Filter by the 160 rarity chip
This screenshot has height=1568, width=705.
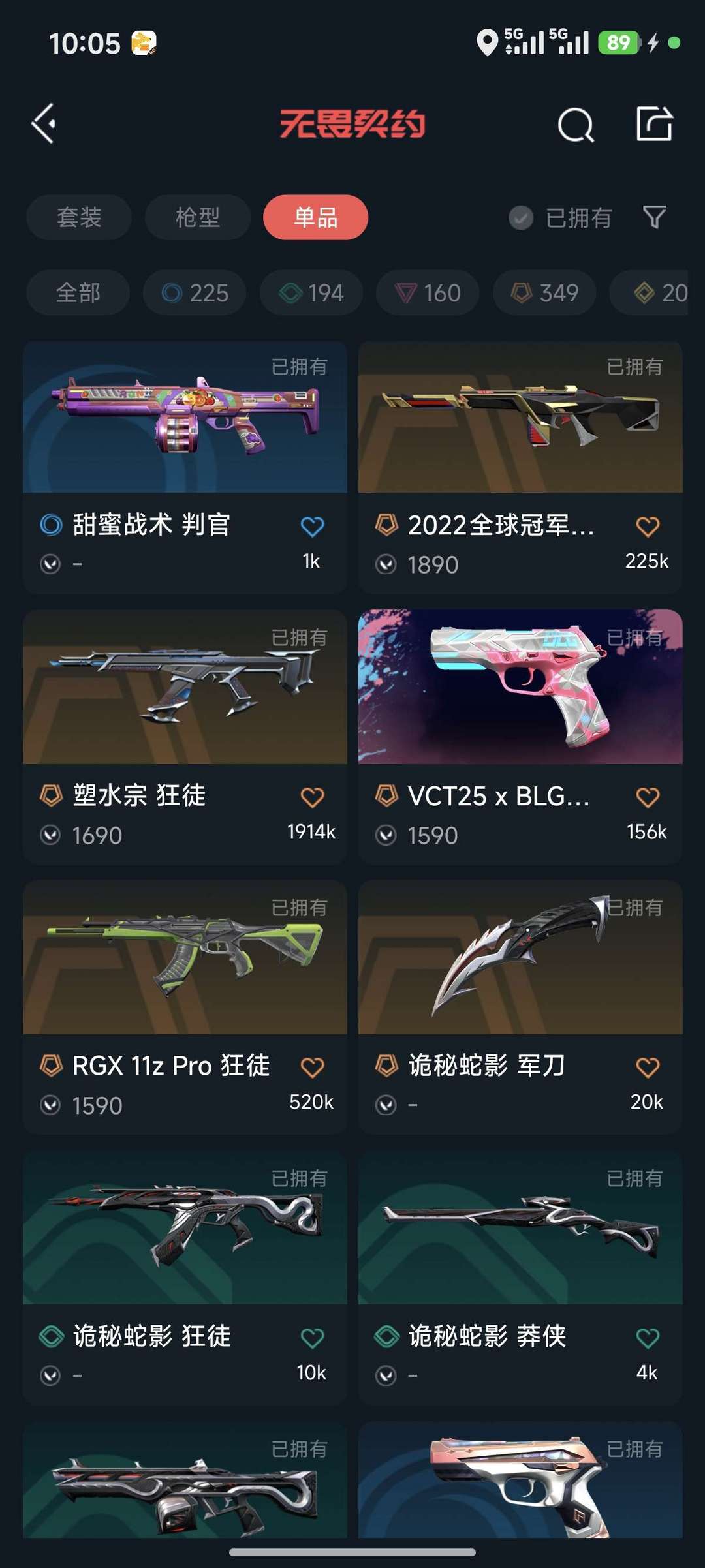(428, 292)
